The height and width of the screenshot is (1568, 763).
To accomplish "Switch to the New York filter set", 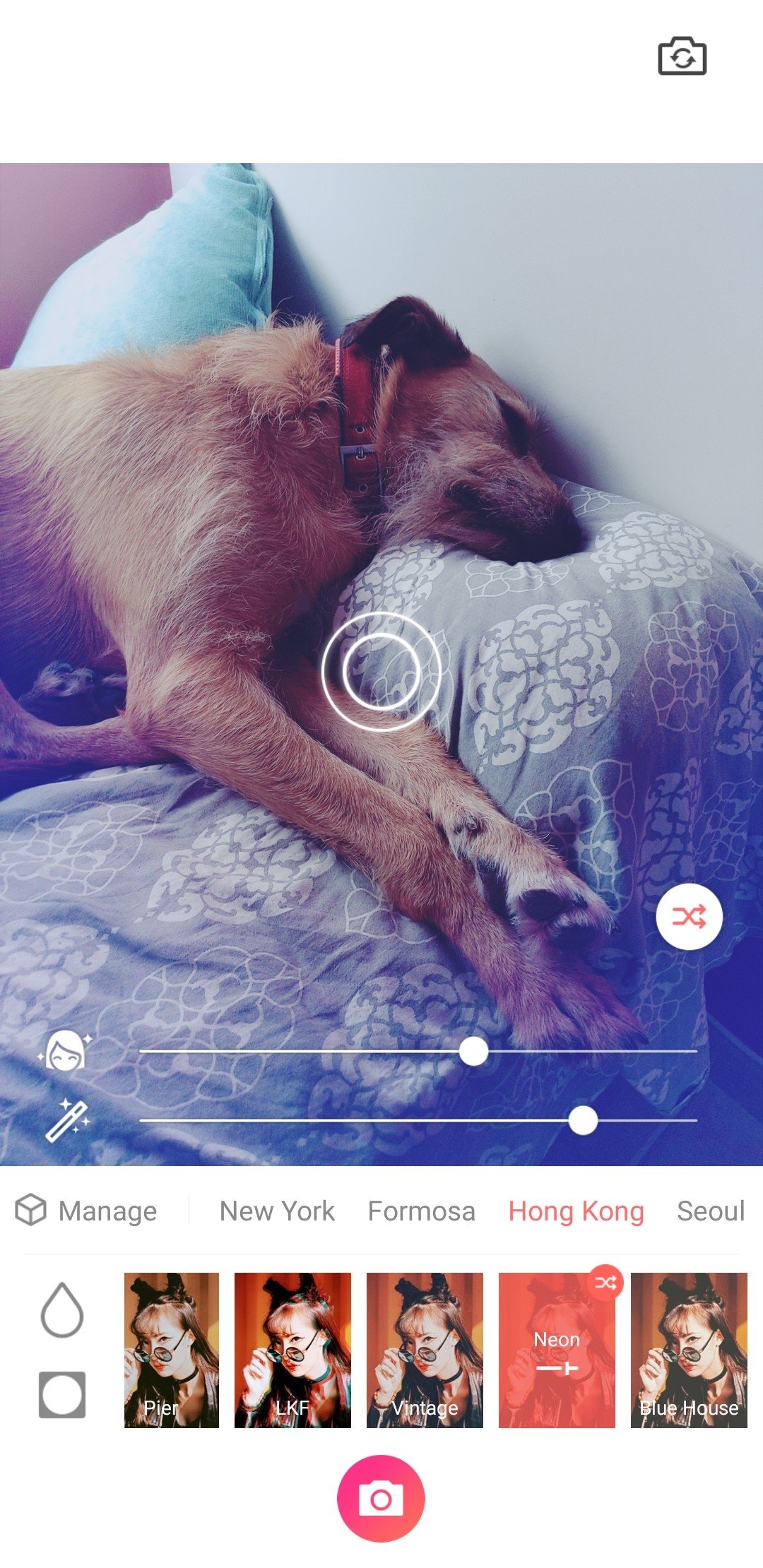I will point(277,1211).
